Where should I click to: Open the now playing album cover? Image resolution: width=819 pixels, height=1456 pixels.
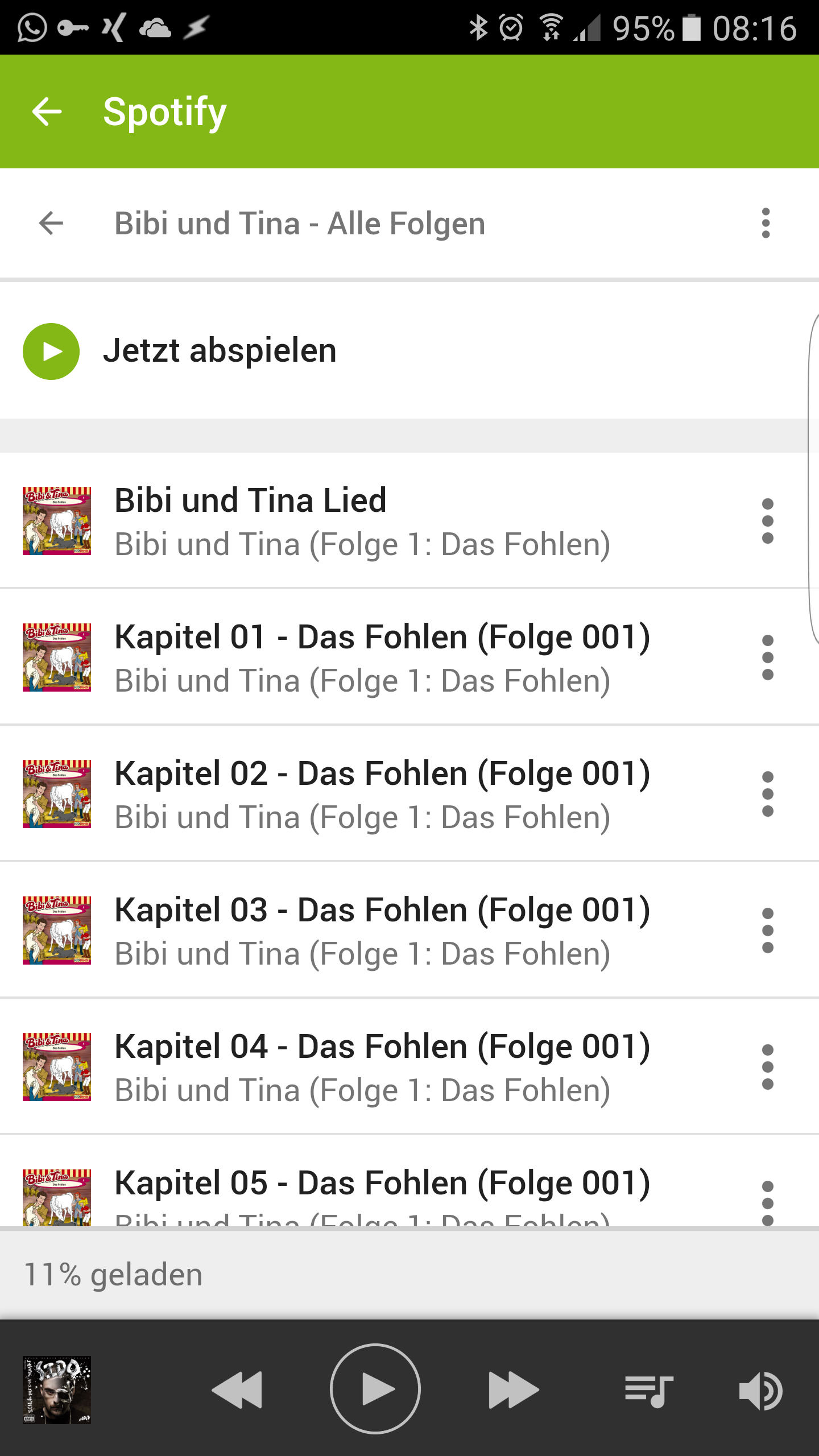(57, 1389)
